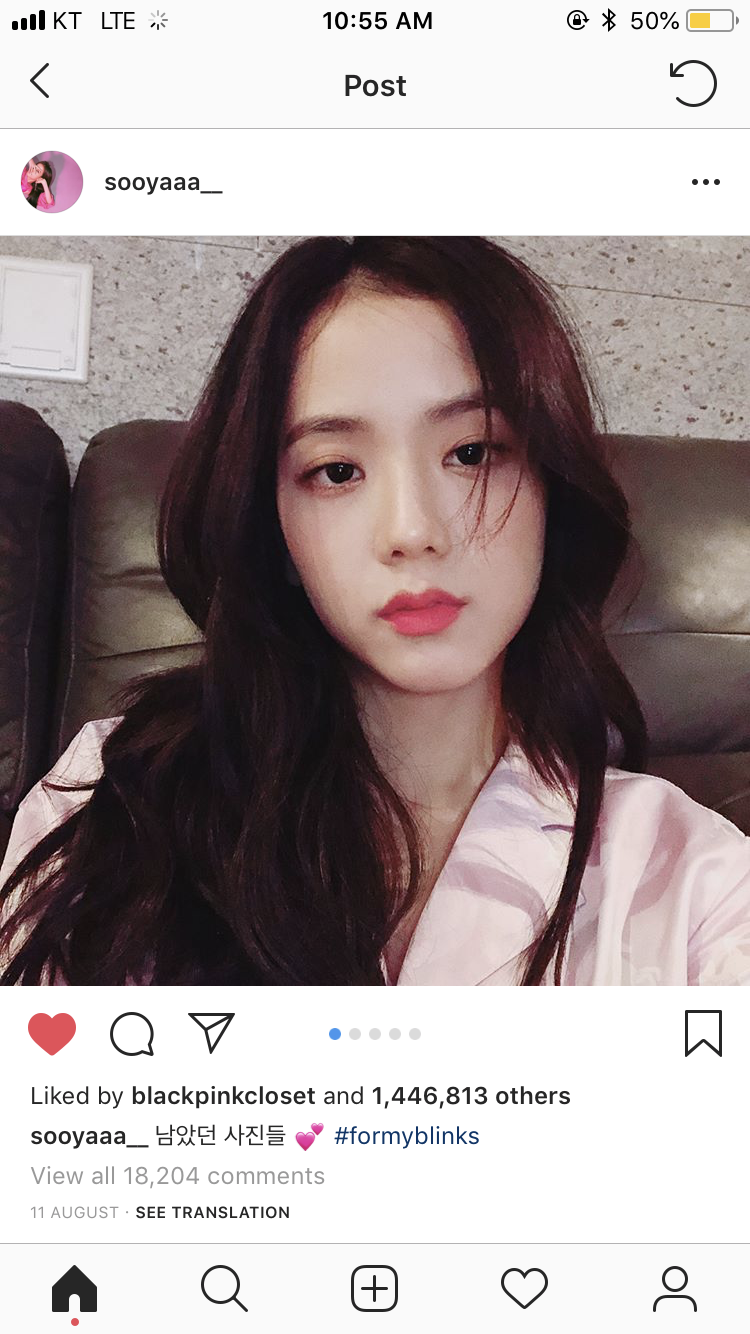Switch to the Search and explore tab
The image size is (750, 1334).
(x=224, y=1288)
